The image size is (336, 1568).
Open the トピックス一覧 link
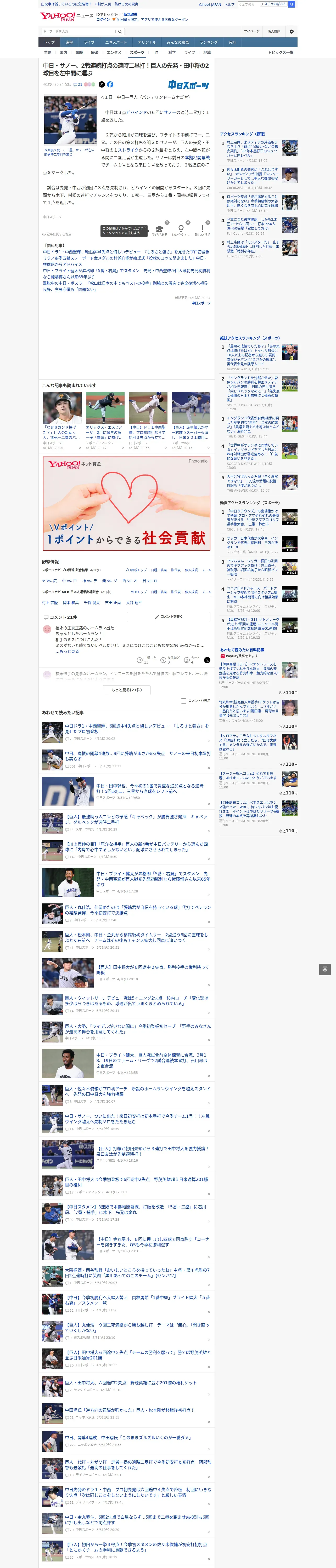point(281,52)
